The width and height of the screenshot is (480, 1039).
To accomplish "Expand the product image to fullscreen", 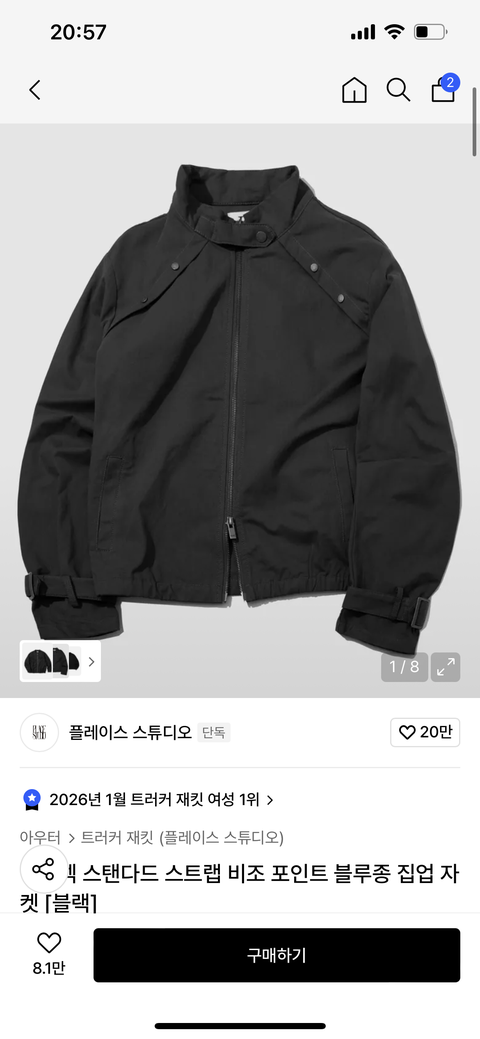I will pos(446,667).
